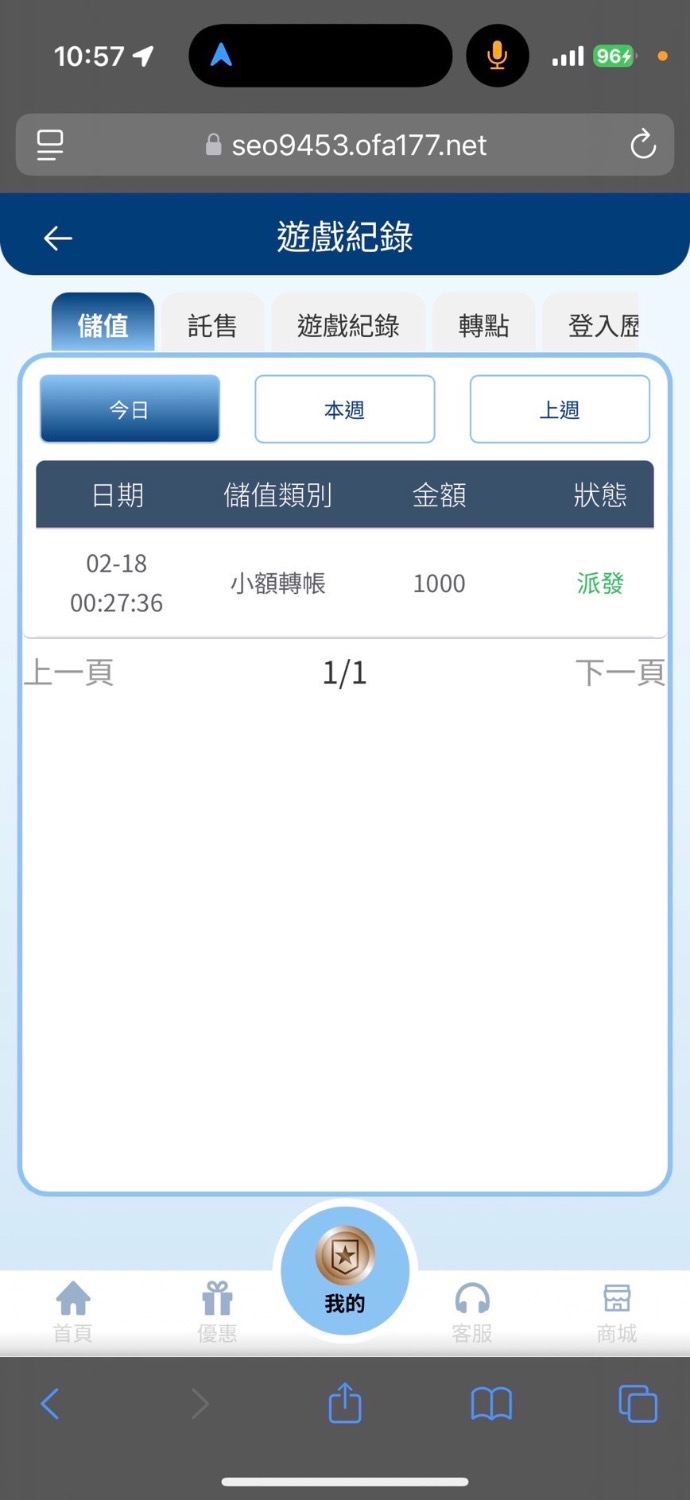690x1500 pixels.
Task: Go to 下一頁
Action: coord(620,673)
